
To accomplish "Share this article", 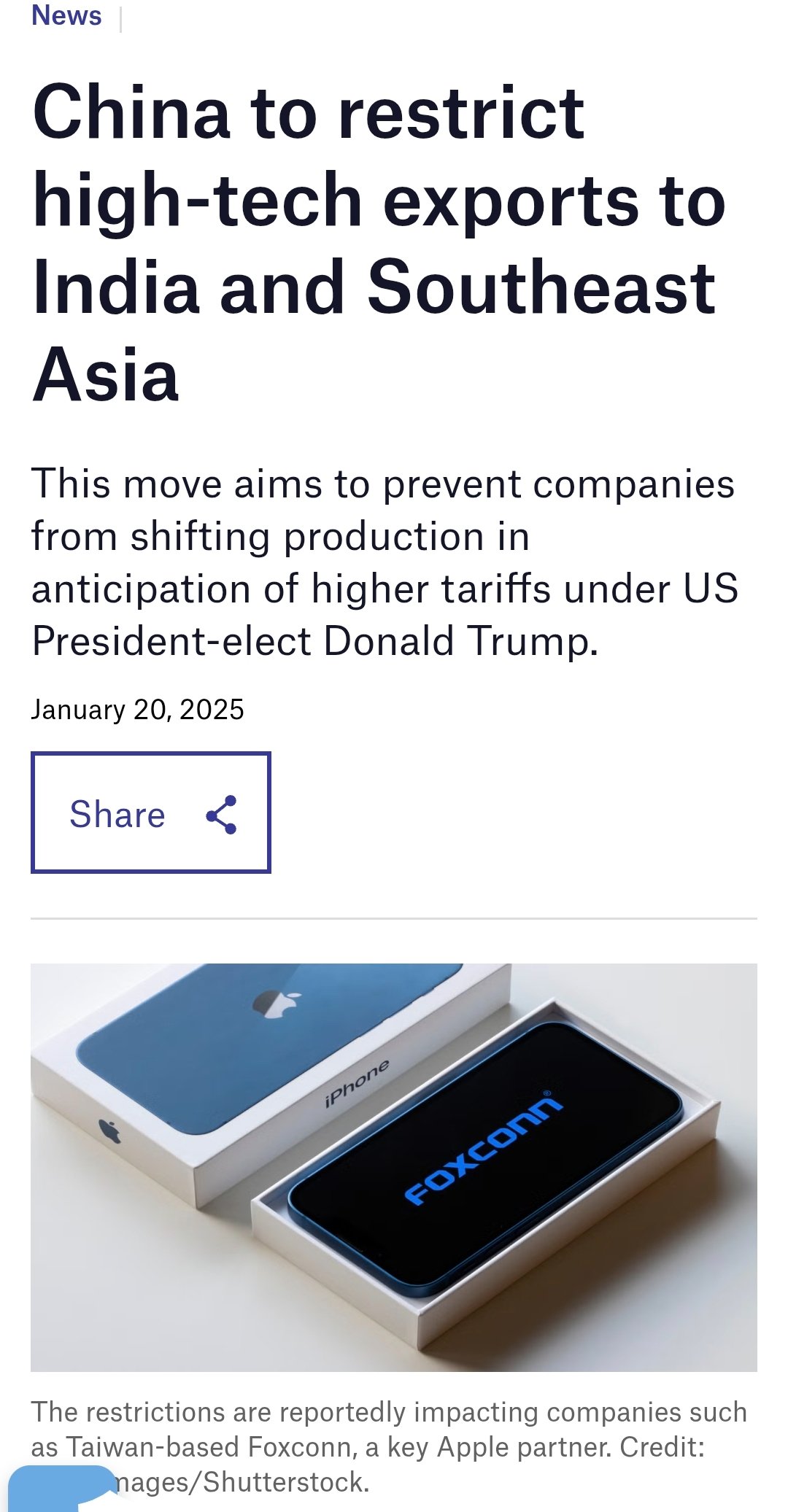I will click(151, 813).
